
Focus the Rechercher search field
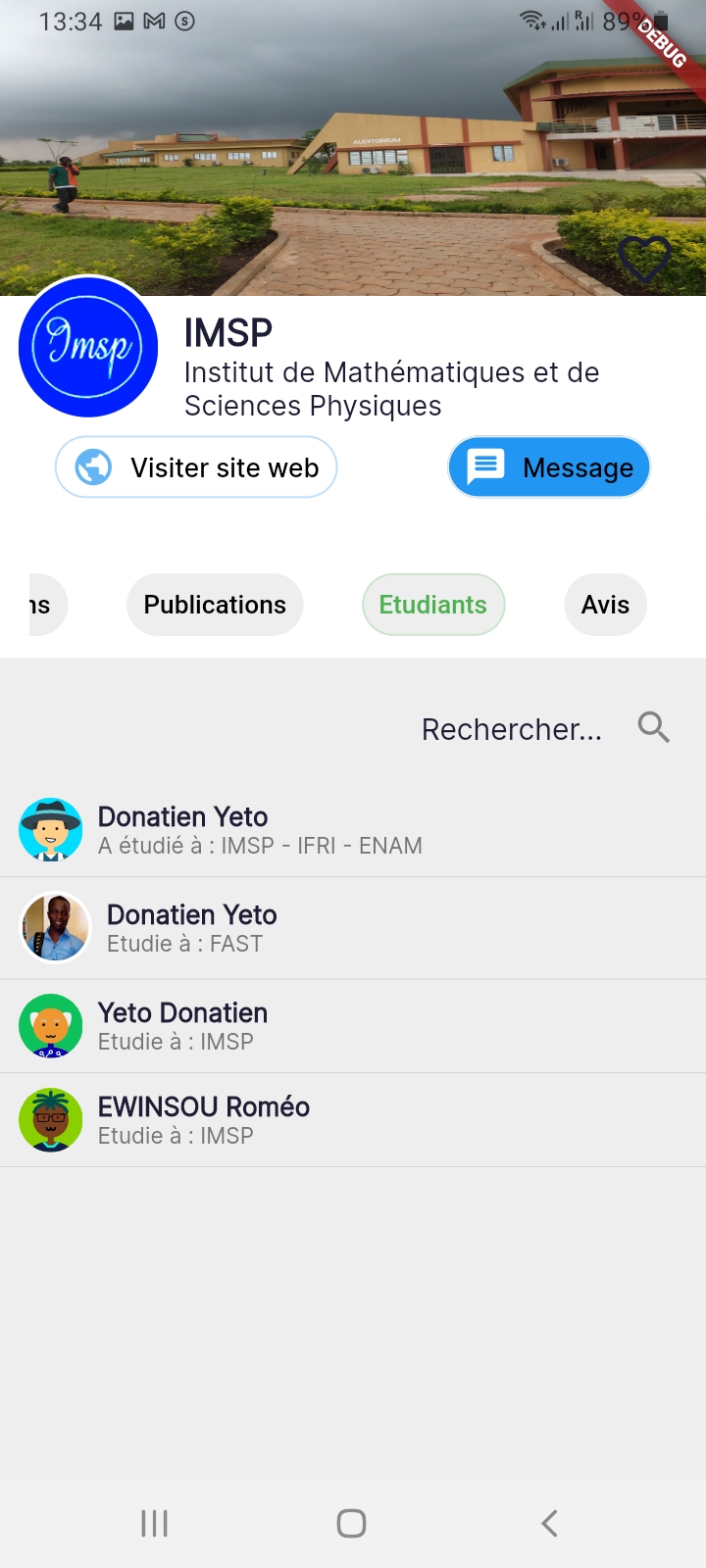[x=511, y=729]
